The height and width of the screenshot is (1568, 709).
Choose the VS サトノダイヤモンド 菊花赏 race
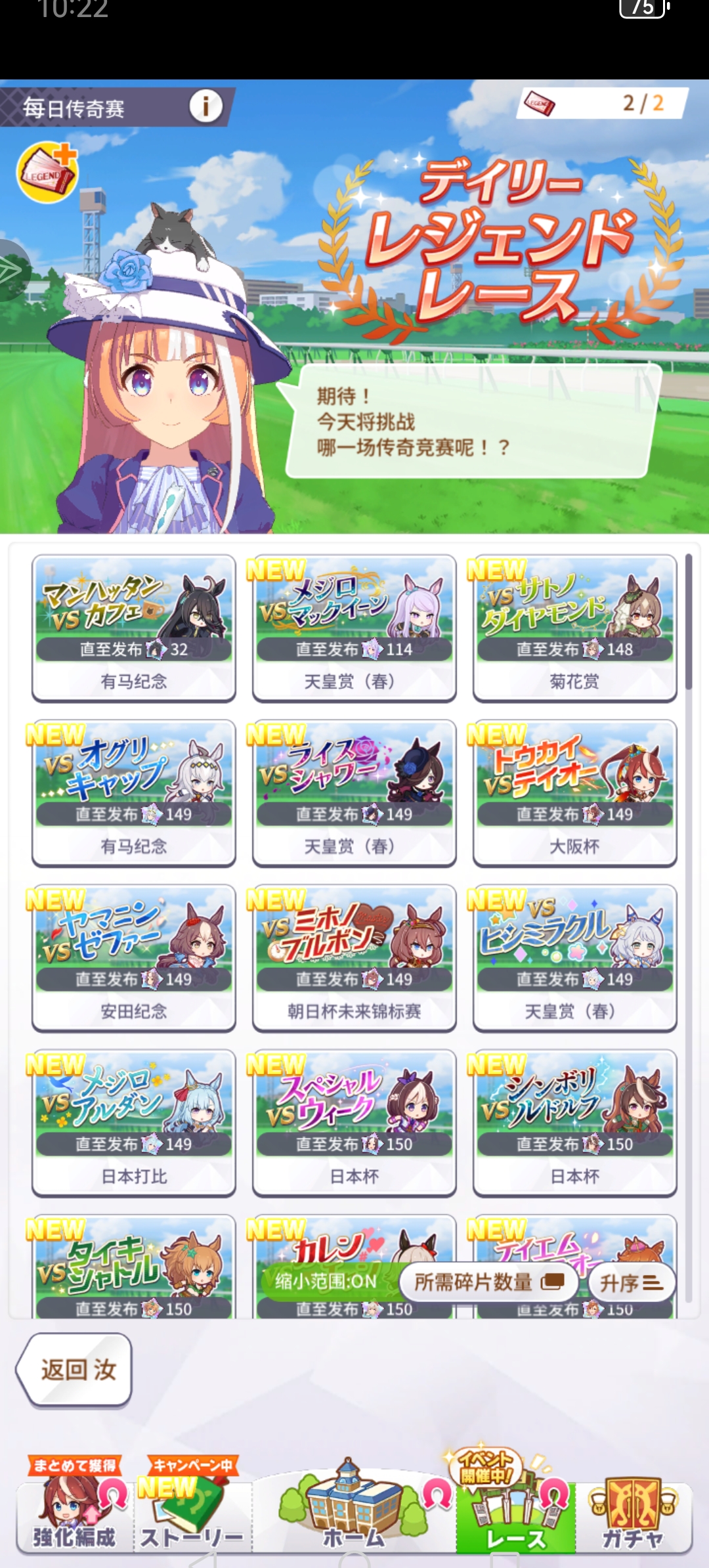574,627
